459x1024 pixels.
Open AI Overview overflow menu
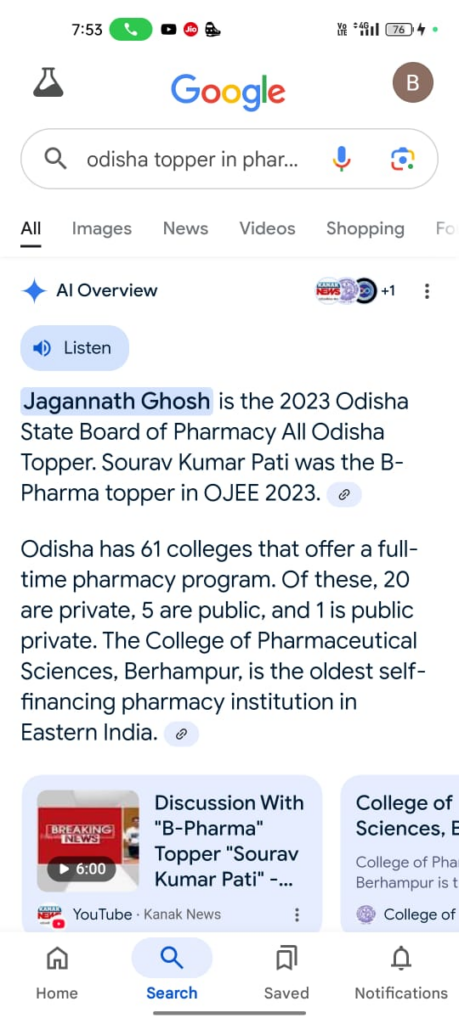click(427, 291)
